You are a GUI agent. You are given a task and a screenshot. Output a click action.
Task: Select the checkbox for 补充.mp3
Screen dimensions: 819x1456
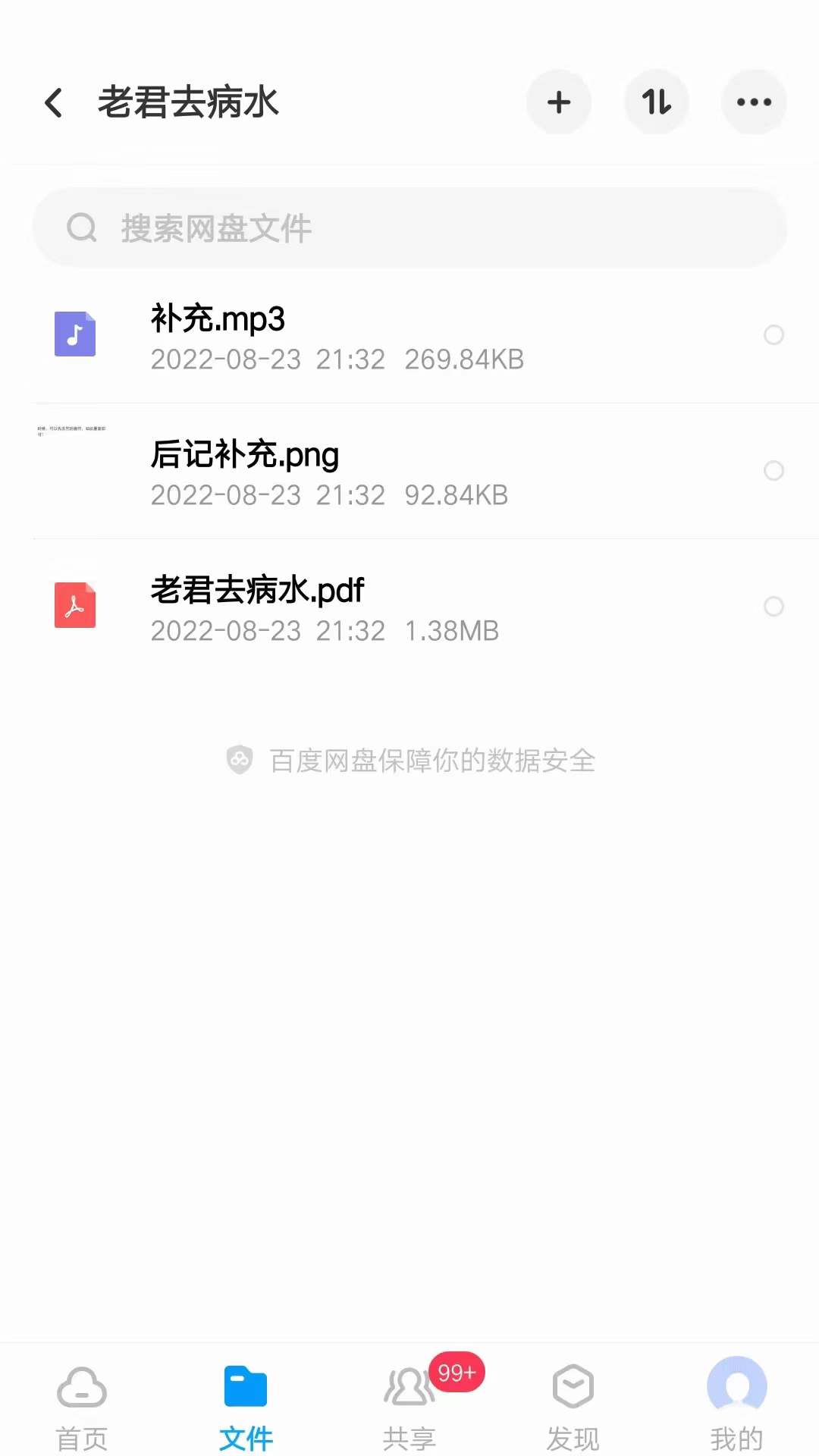tap(775, 335)
